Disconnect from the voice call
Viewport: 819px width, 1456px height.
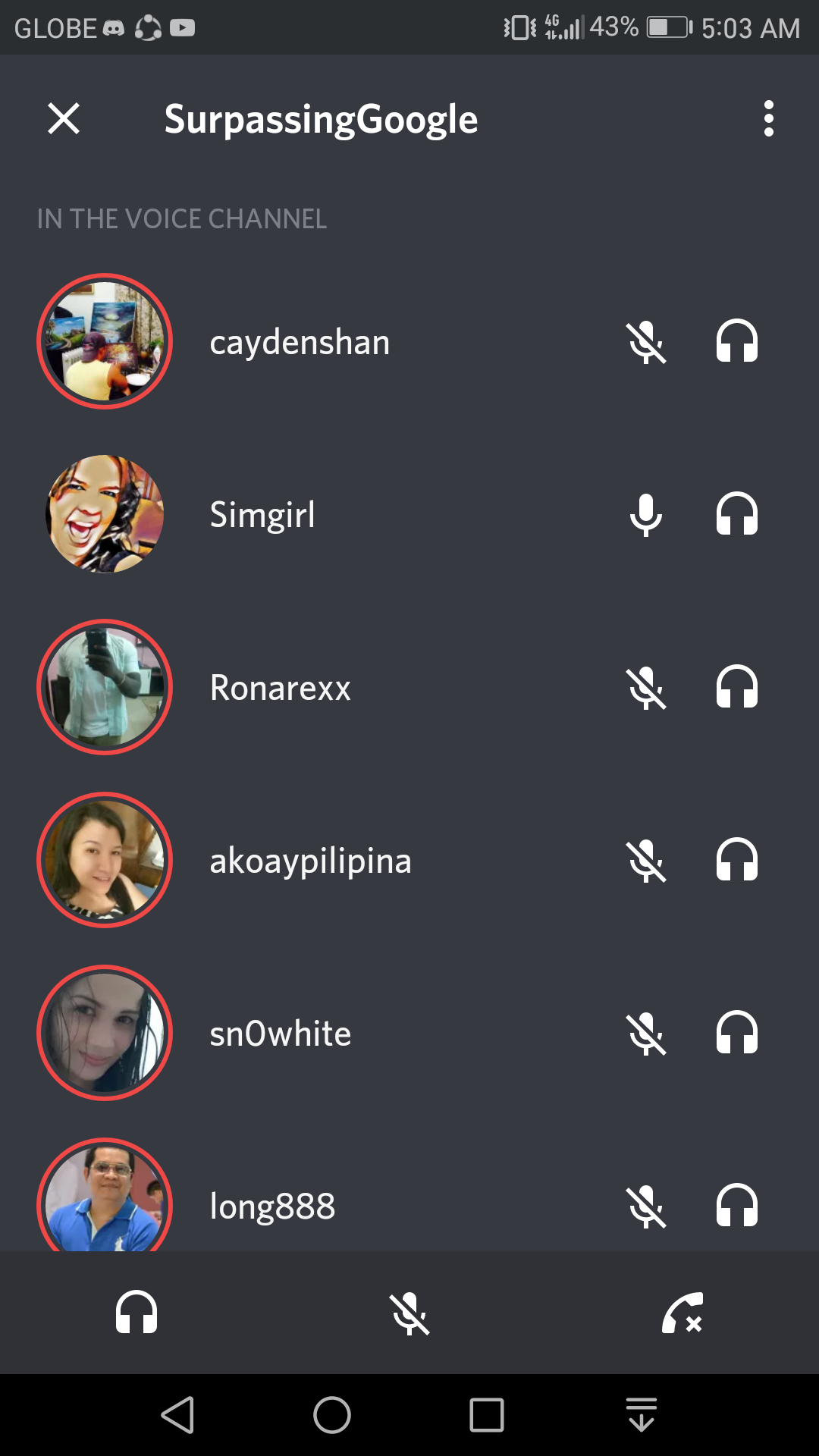(682, 1313)
